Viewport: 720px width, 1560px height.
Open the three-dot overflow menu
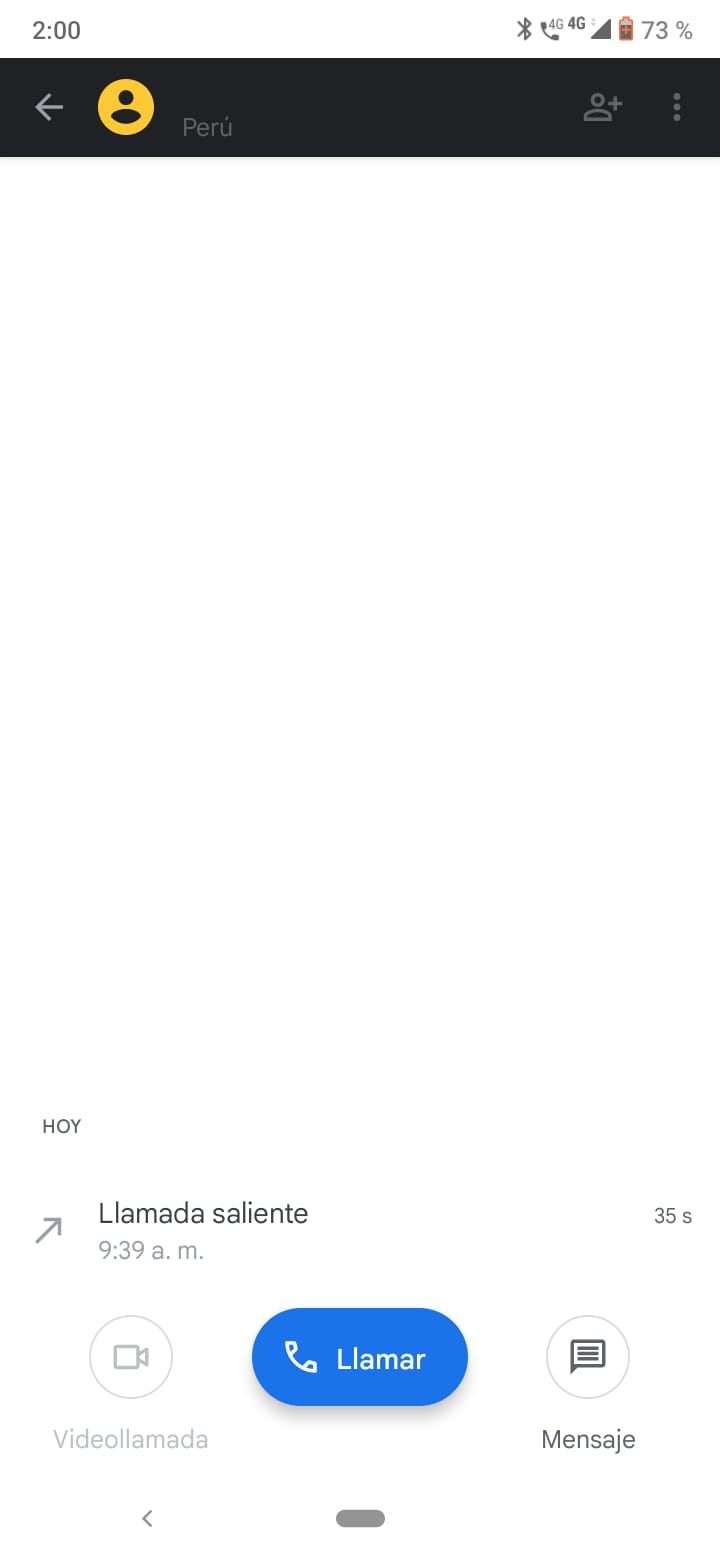click(677, 107)
